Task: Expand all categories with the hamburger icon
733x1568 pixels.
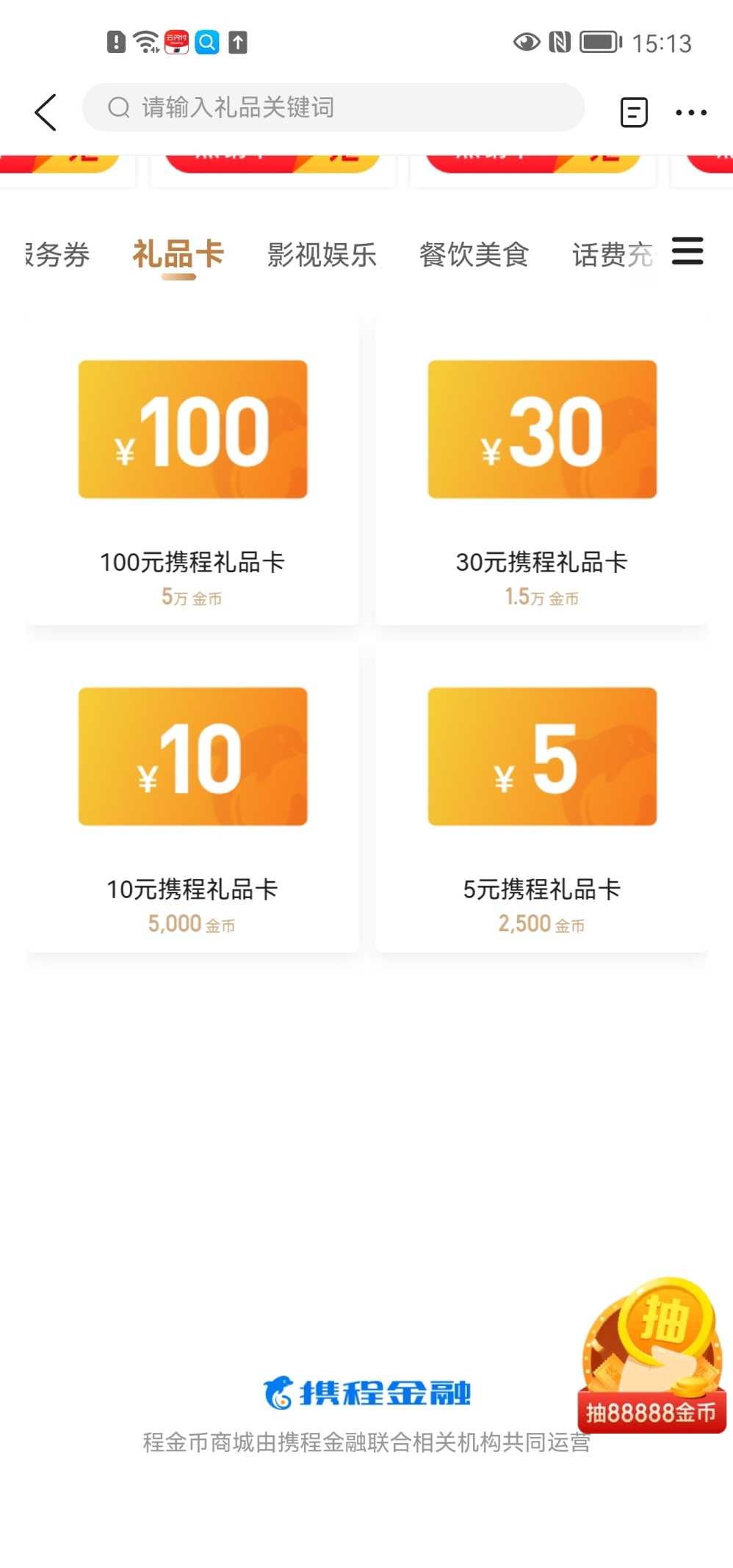Action: point(687,251)
